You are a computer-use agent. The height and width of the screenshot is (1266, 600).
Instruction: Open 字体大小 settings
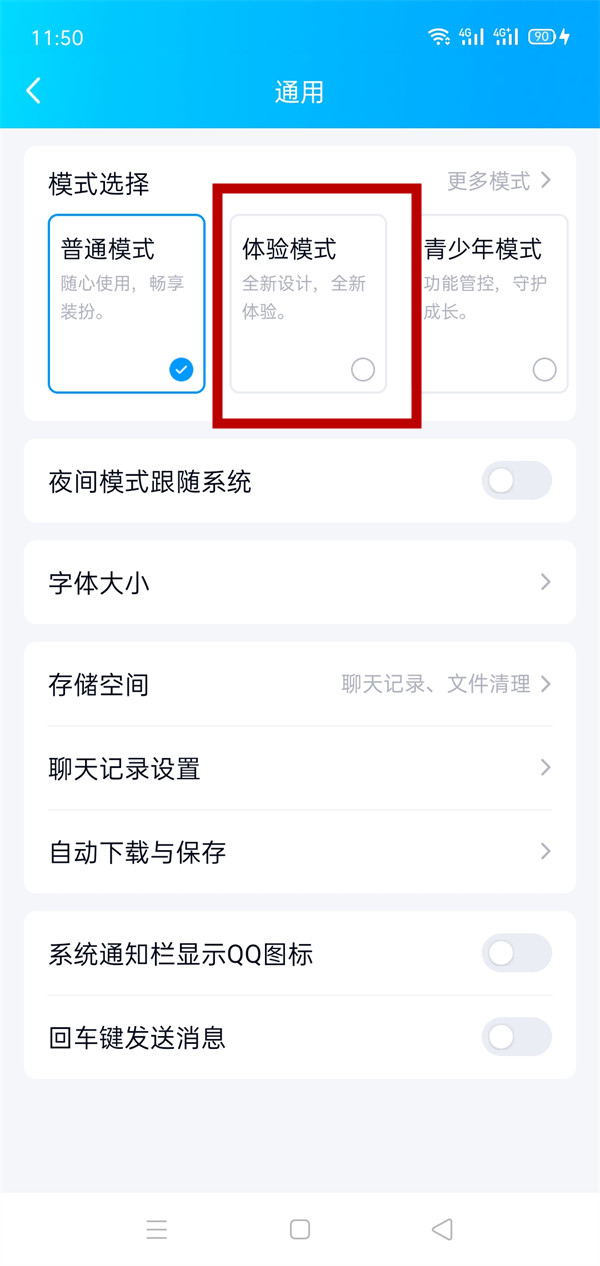pos(300,582)
